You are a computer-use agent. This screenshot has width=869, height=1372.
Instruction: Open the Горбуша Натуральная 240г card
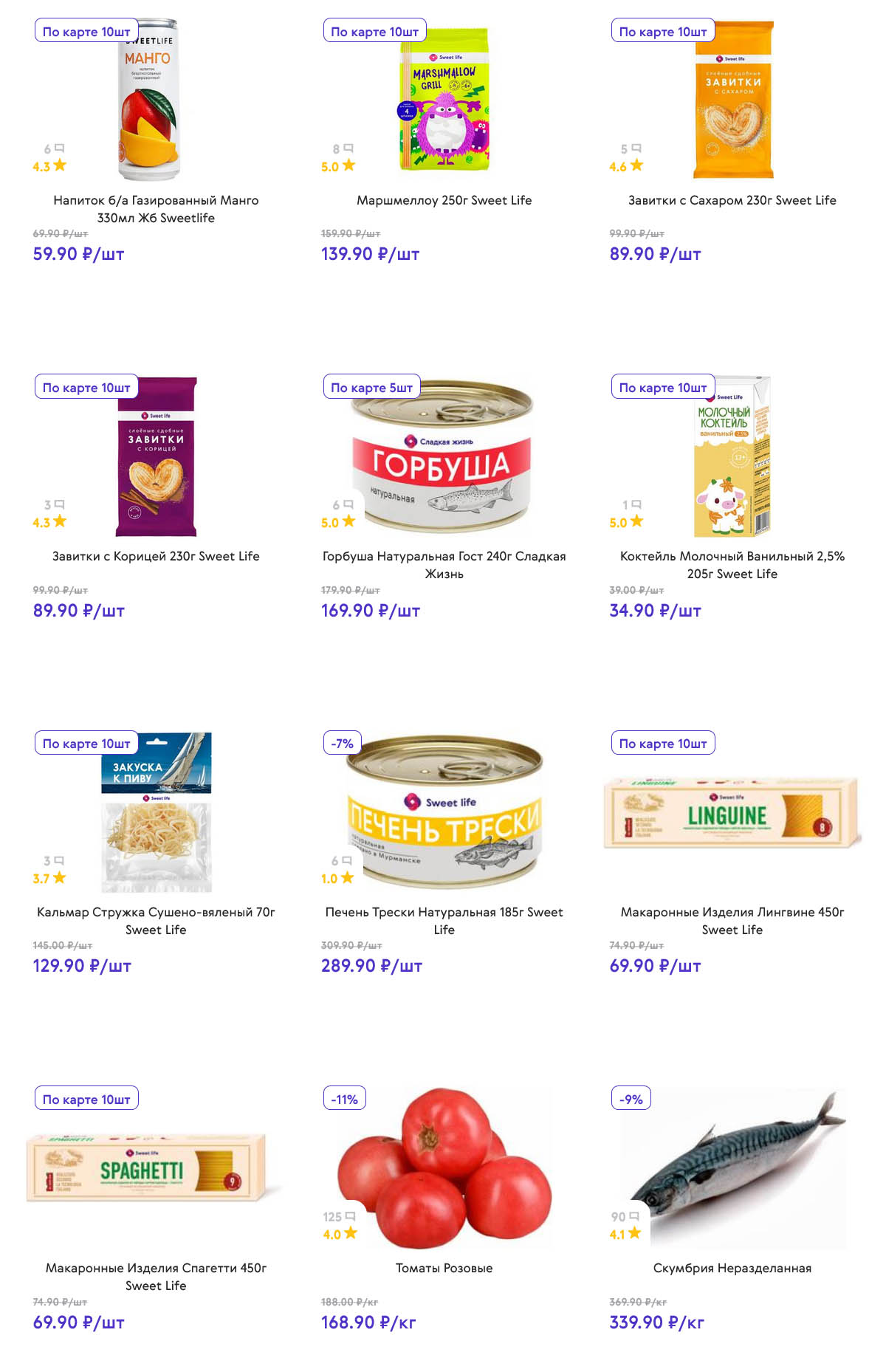point(444,564)
